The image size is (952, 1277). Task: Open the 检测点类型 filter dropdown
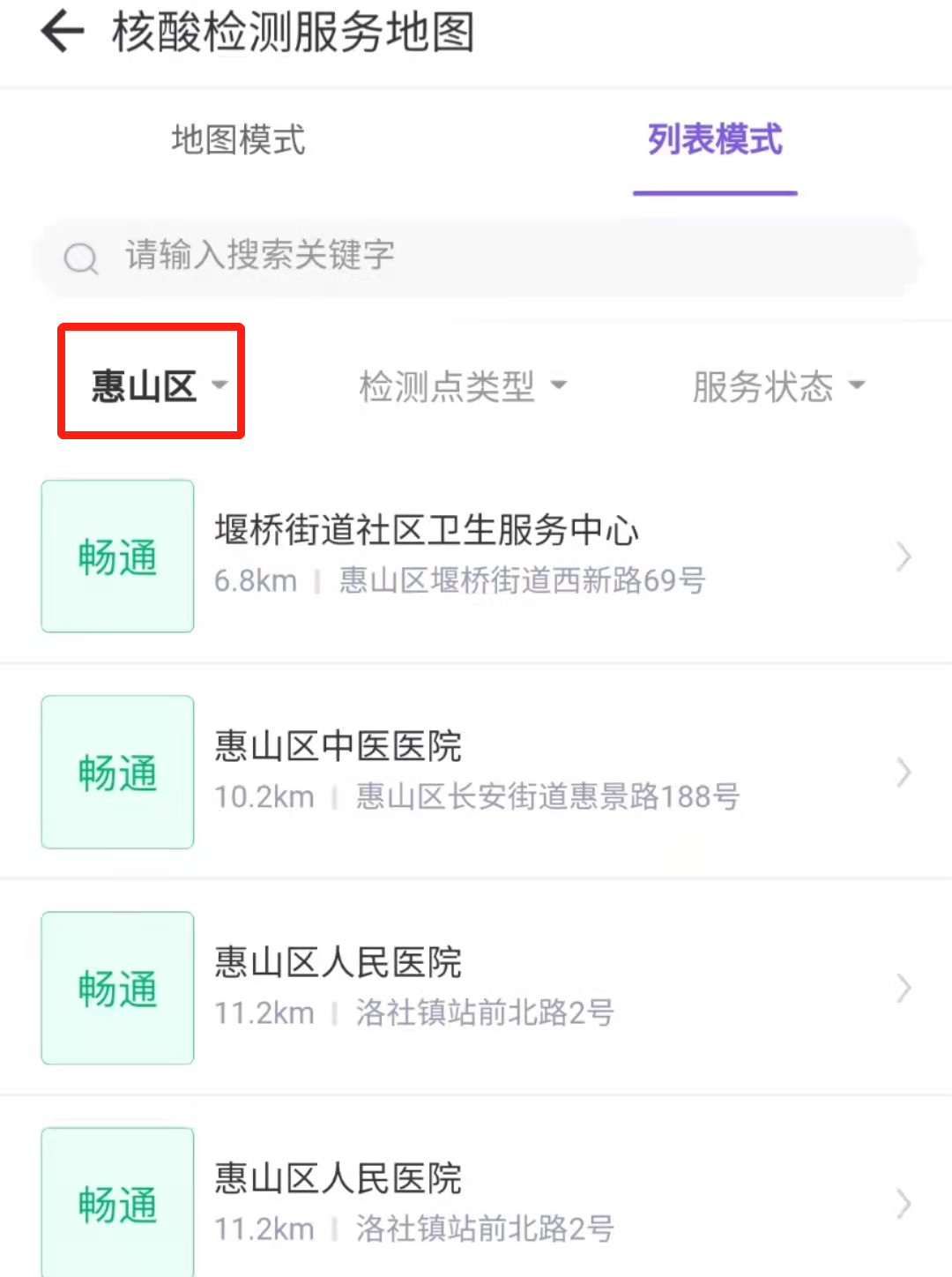coord(462,386)
